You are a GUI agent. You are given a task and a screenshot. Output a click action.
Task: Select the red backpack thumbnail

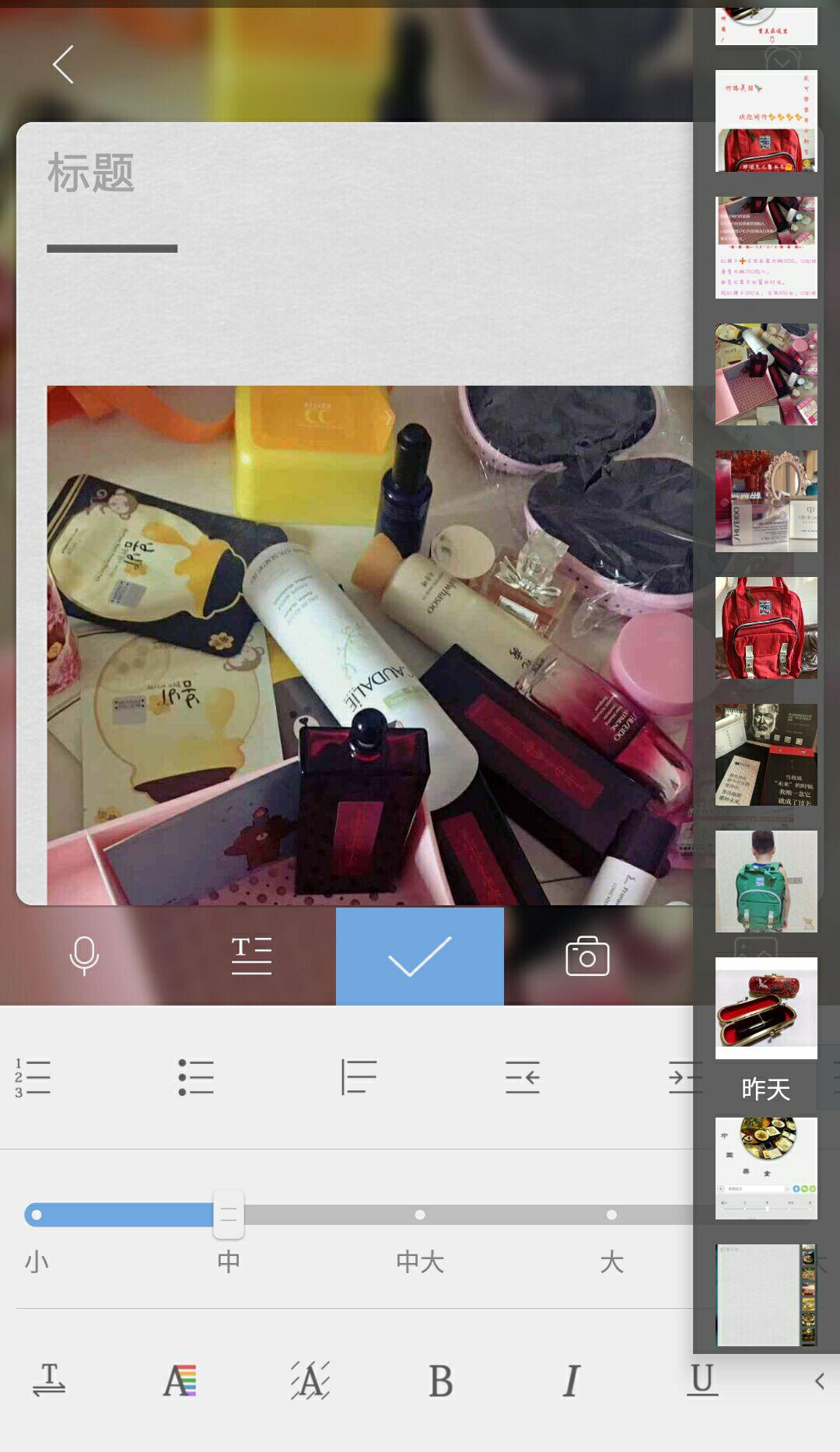point(766,628)
